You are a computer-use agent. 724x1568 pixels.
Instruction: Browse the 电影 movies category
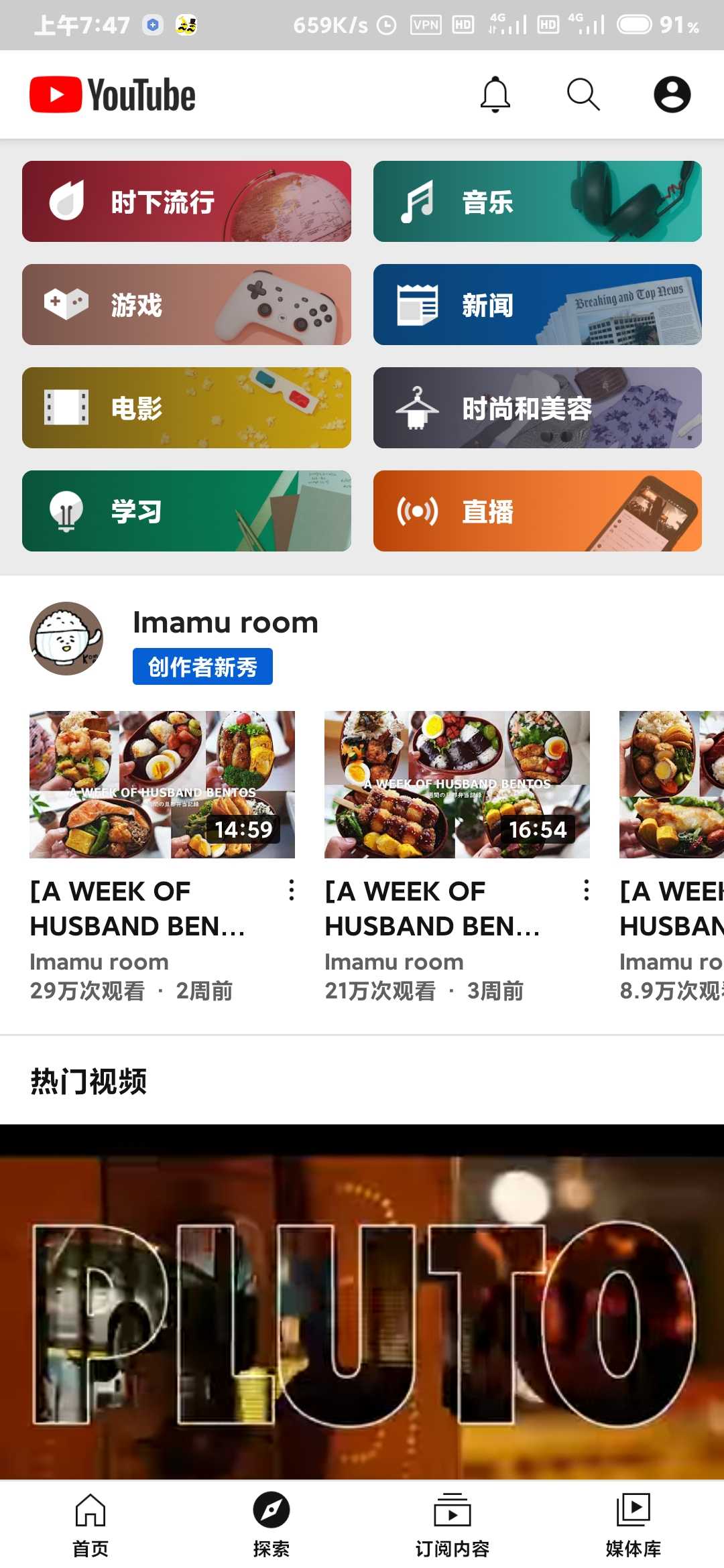pos(186,407)
